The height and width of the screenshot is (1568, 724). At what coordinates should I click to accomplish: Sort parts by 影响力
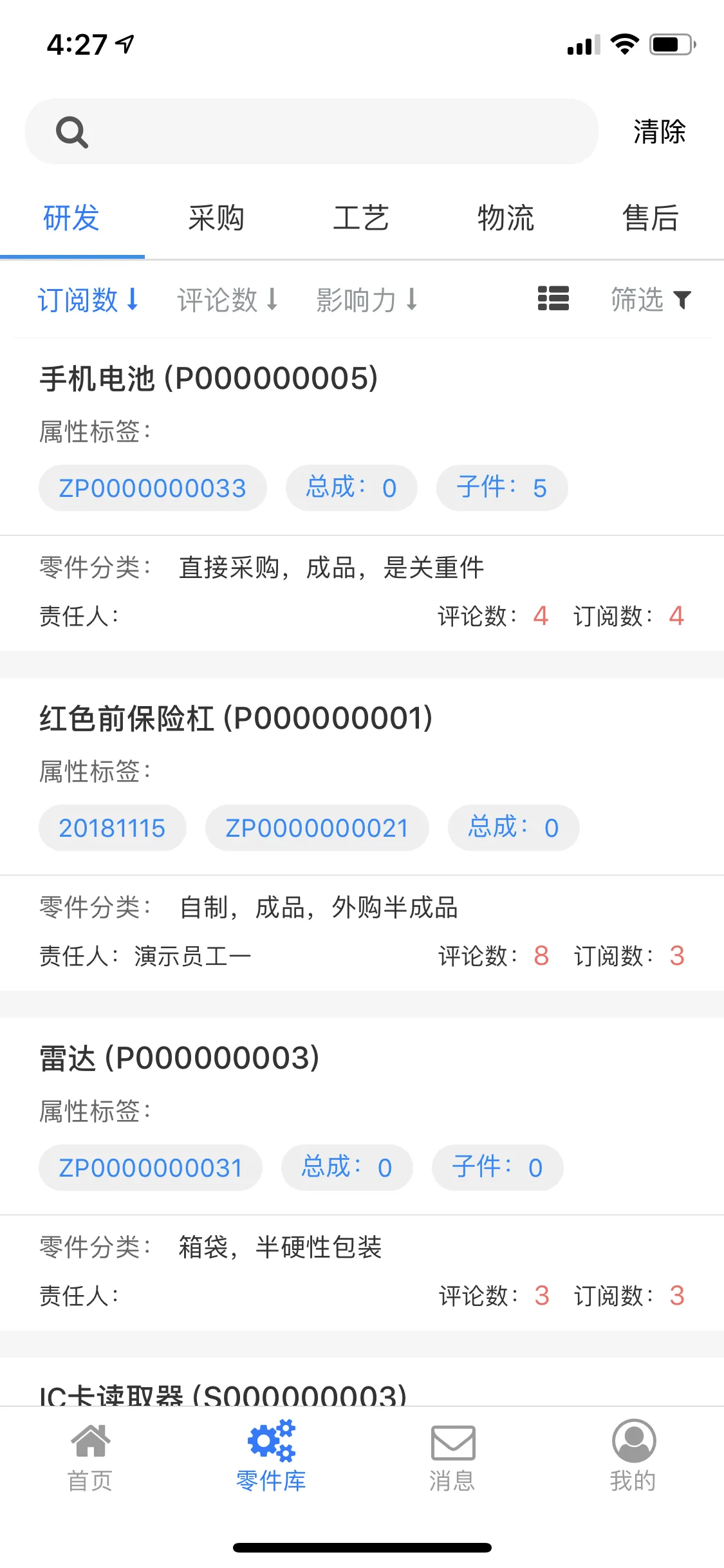click(367, 300)
